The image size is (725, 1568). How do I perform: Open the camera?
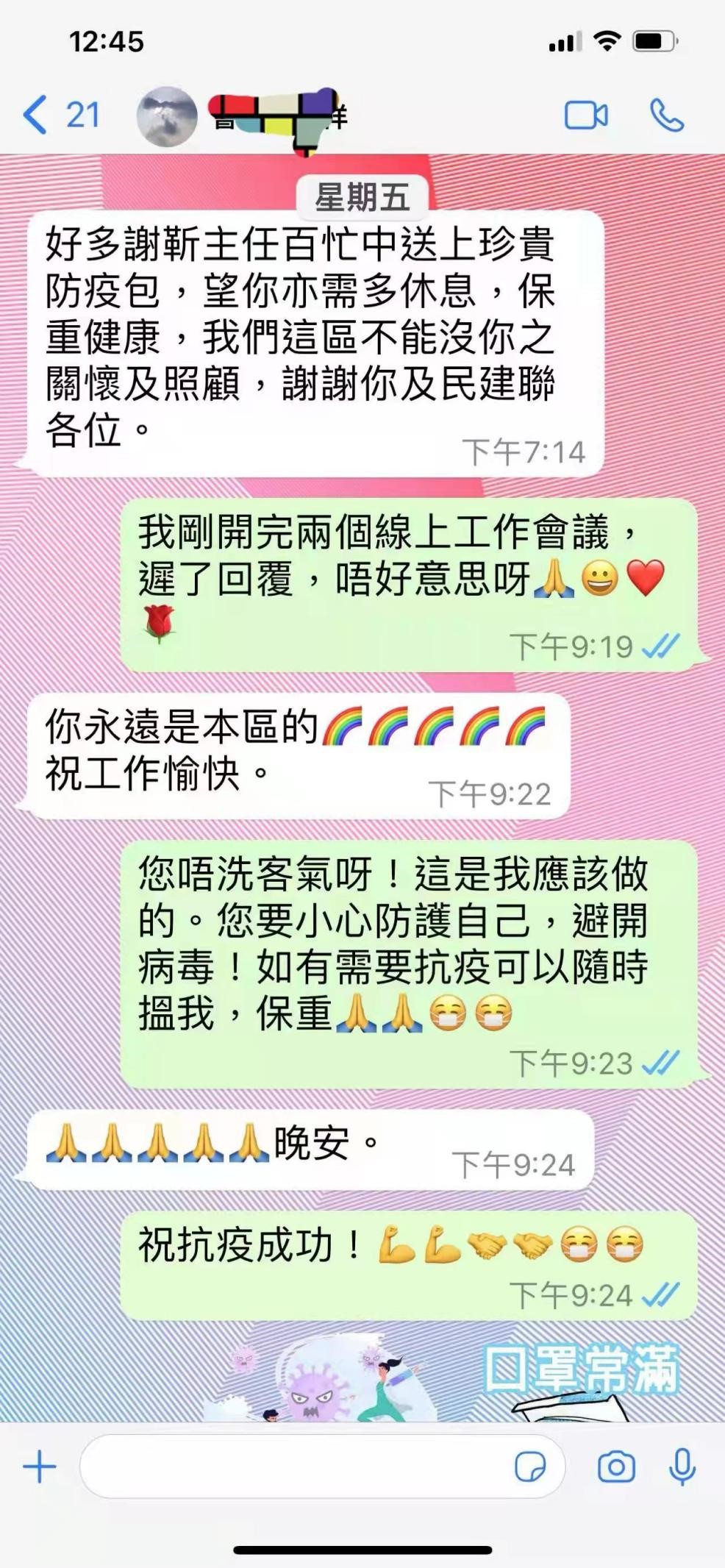click(x=616, y=1467)
